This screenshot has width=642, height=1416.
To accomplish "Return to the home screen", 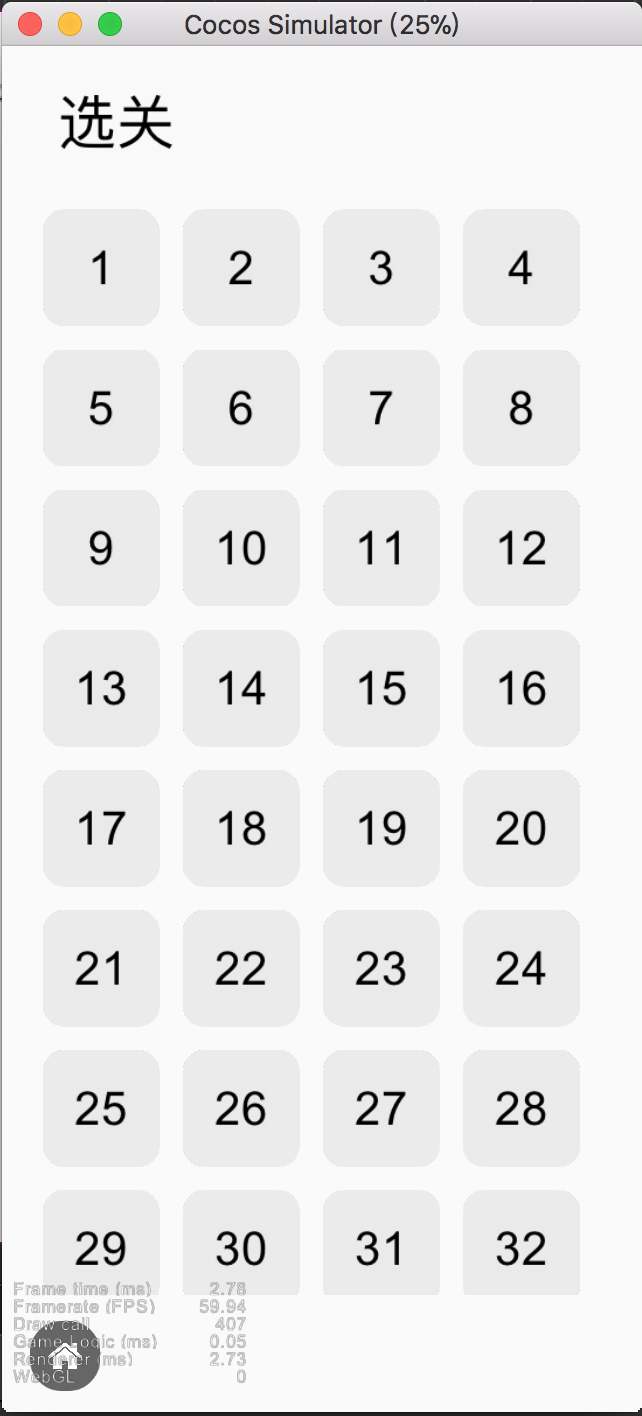I will 65,1356.
